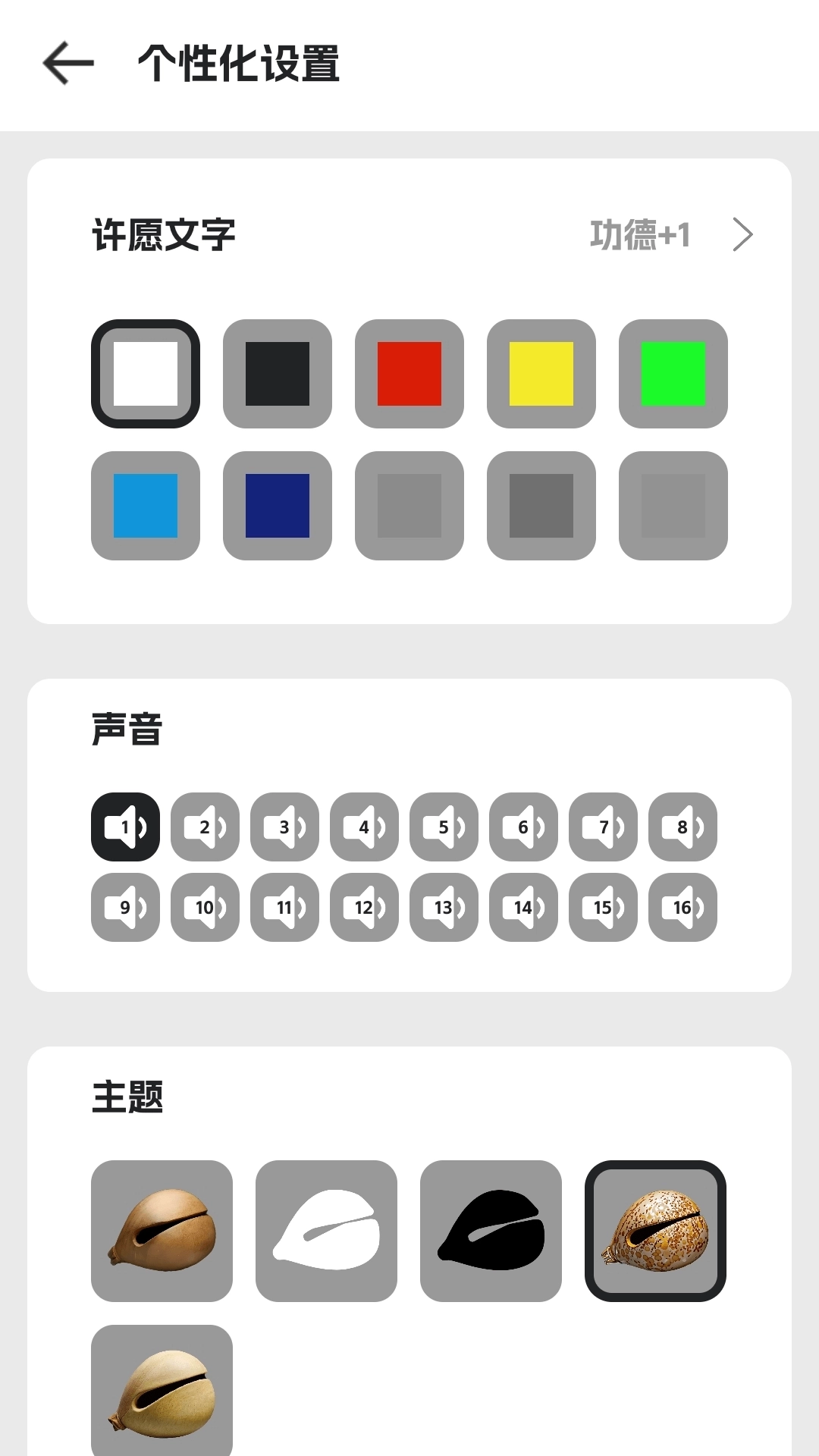
Task: Choose sound effect 8
Action: 683,828
